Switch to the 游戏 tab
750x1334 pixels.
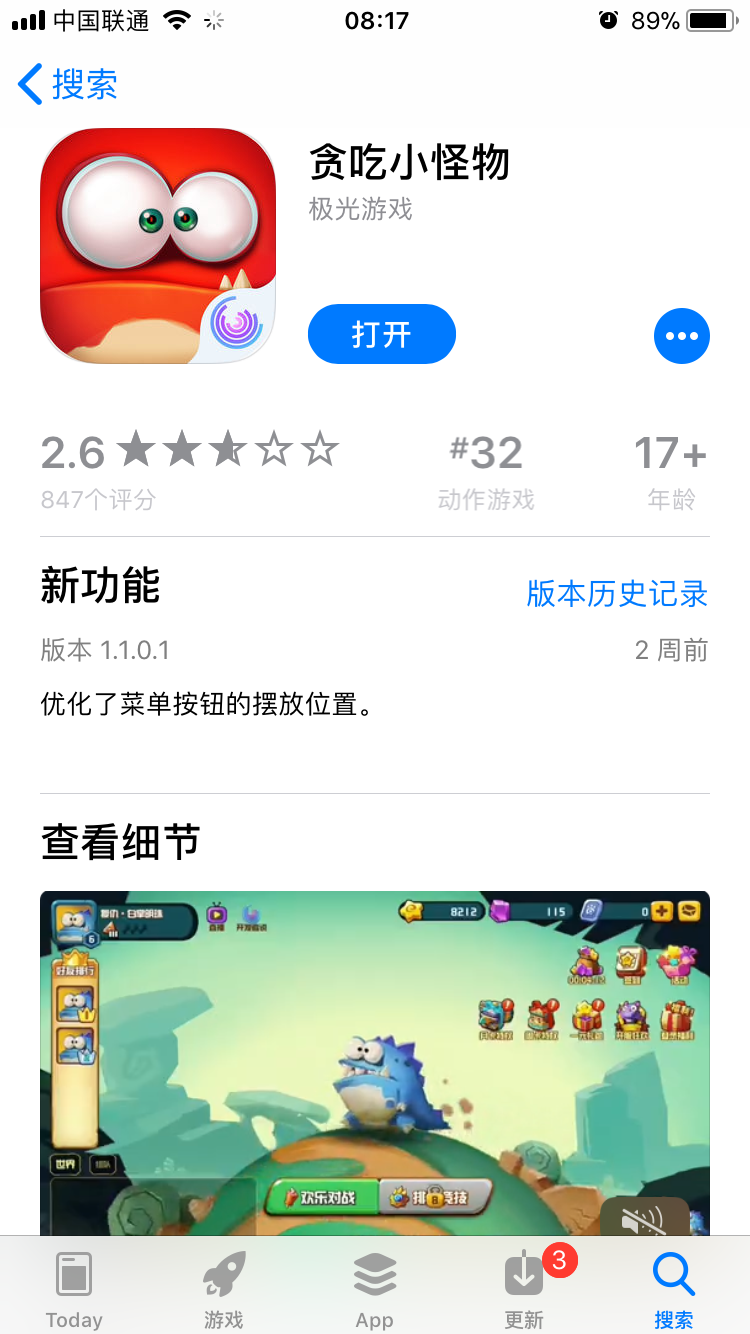click(x=224, y=1289)
